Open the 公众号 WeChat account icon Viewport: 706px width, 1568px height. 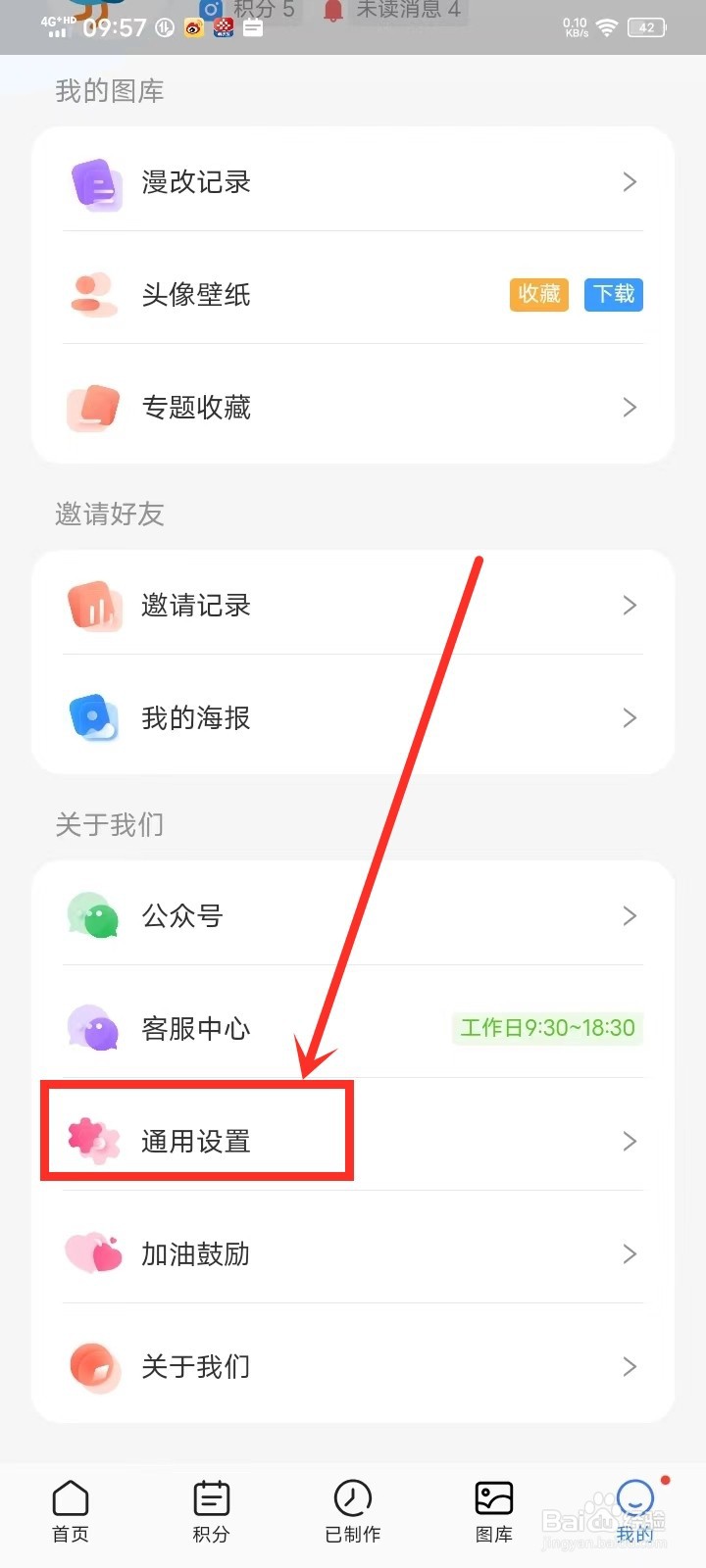[92, 915]
